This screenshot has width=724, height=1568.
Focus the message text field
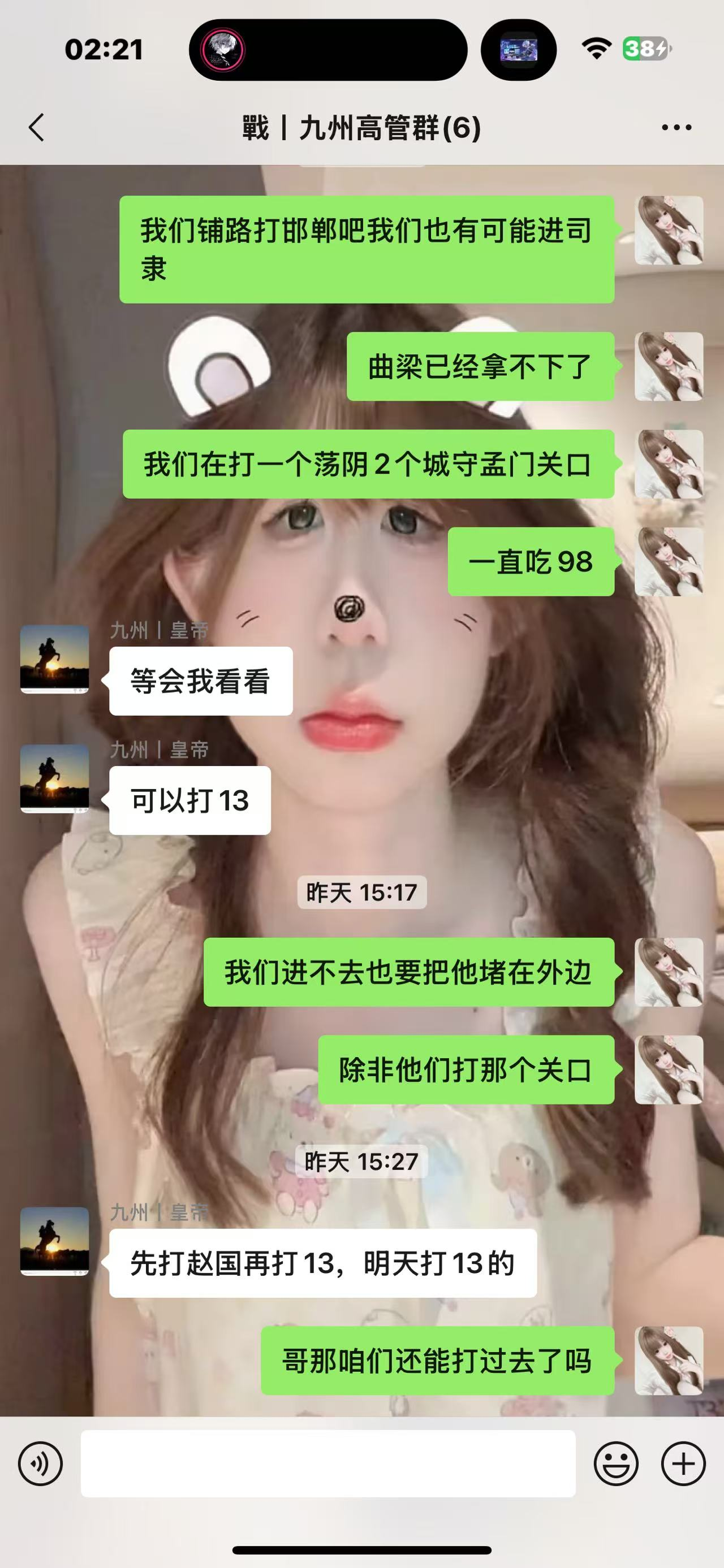pyautogui.click(x=327, y=1464)
